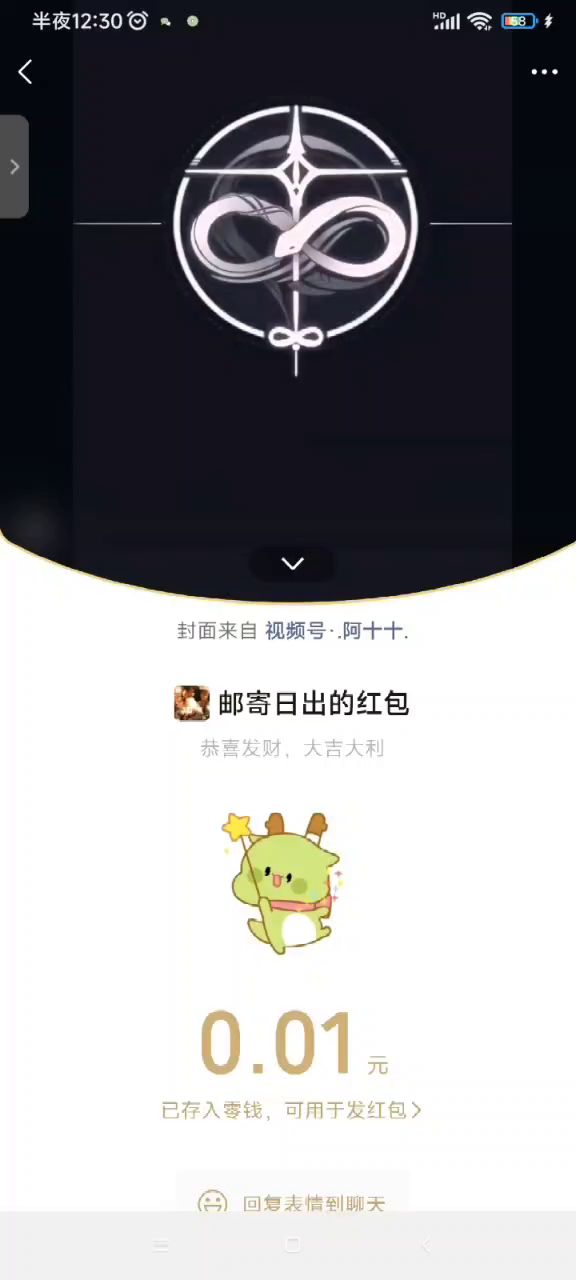576x1280 pixels.
Task: Tap the side panel arrow handle
Action: point(14,167)
